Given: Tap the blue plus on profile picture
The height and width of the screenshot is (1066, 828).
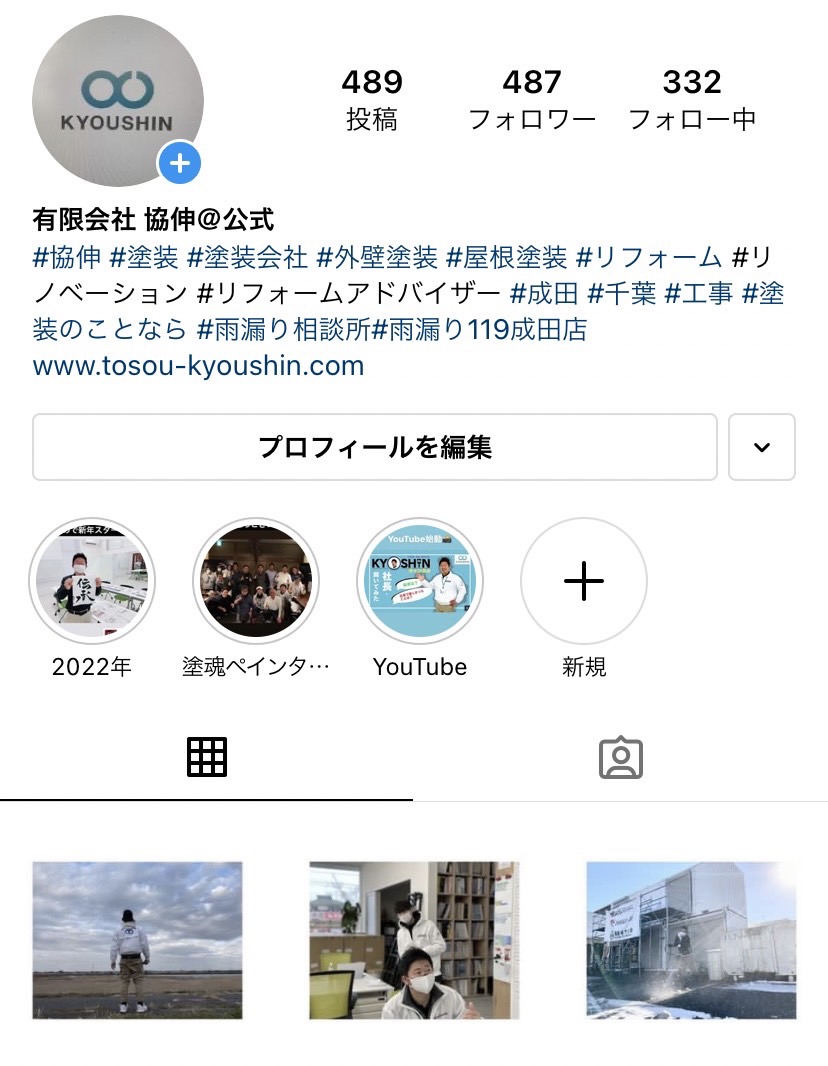Looking at the screenshot, I should tap(180, 163).
